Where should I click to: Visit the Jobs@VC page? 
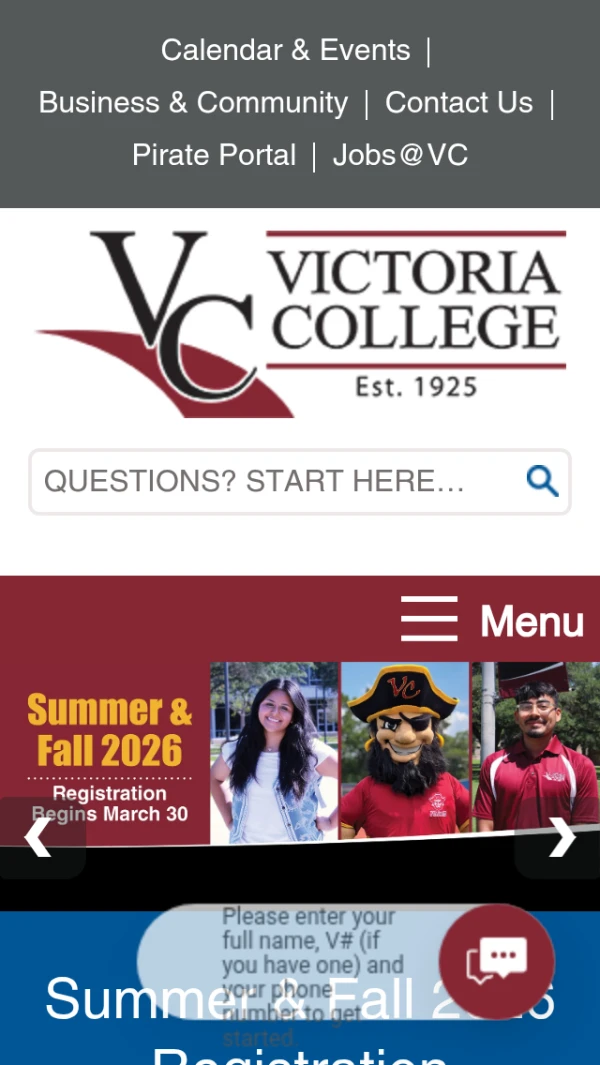click(400, 155)
